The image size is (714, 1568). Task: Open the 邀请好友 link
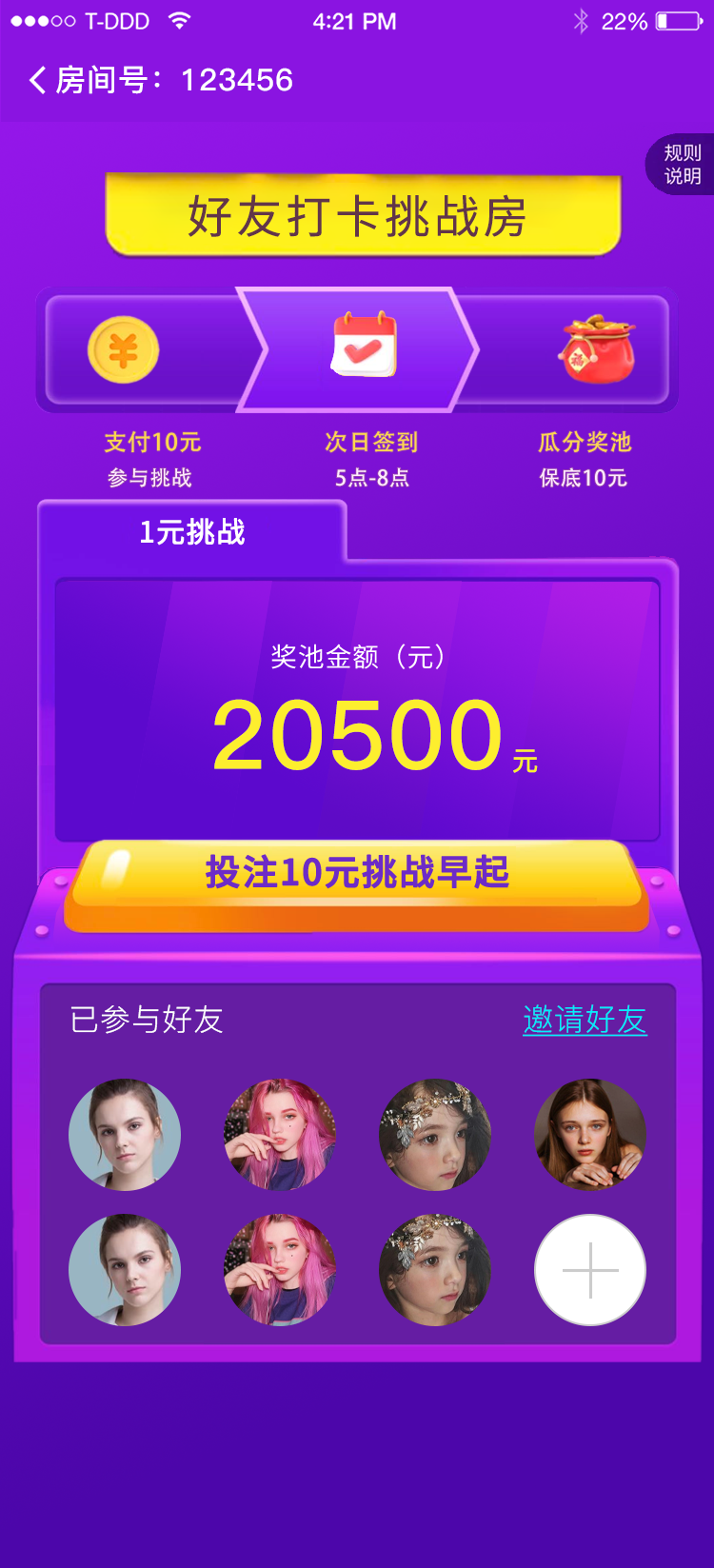(585, 1020)
